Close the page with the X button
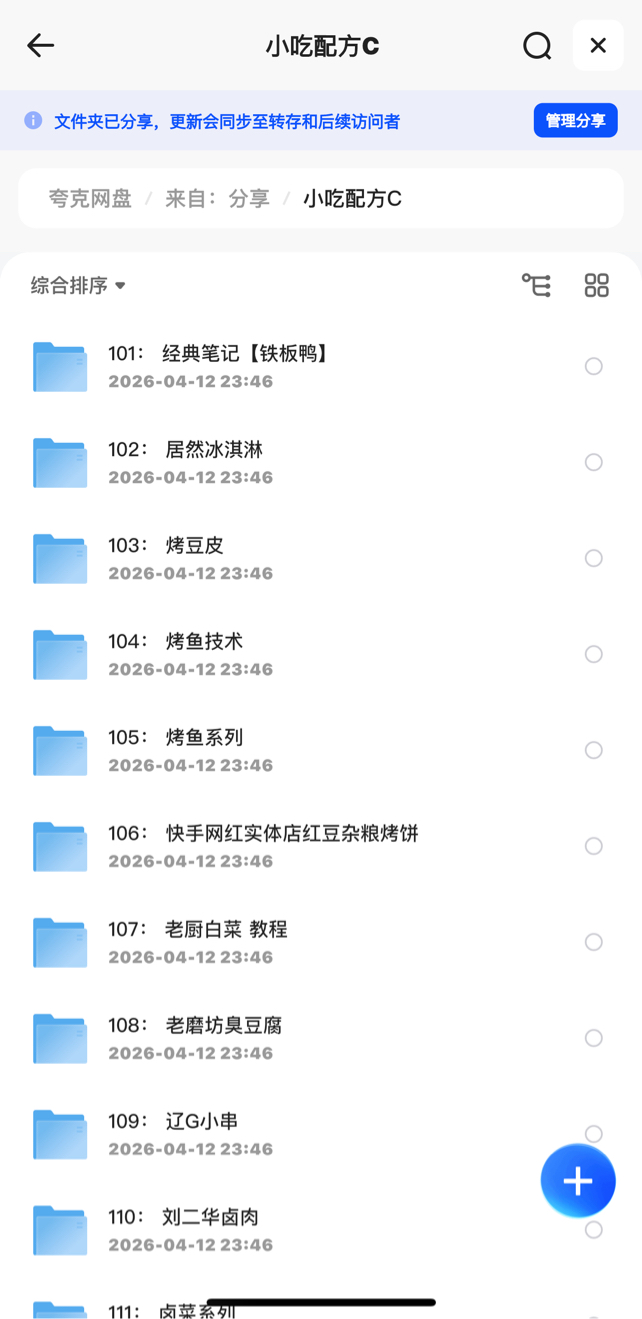This screenshot has width=642, height=1319. [598, 45]
